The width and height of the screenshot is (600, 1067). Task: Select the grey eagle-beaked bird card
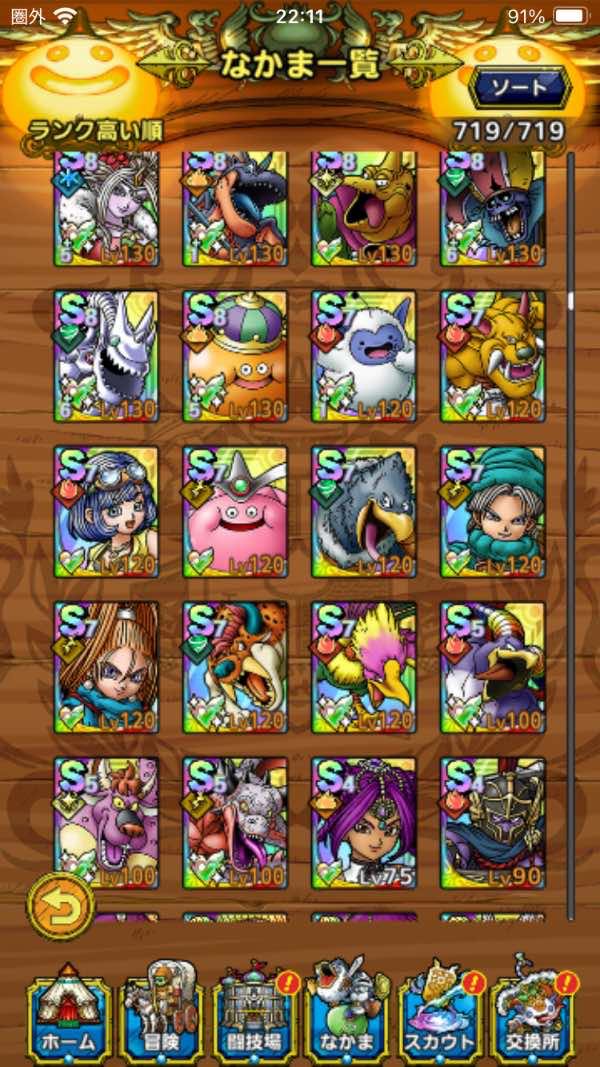[x=364, y=512]
